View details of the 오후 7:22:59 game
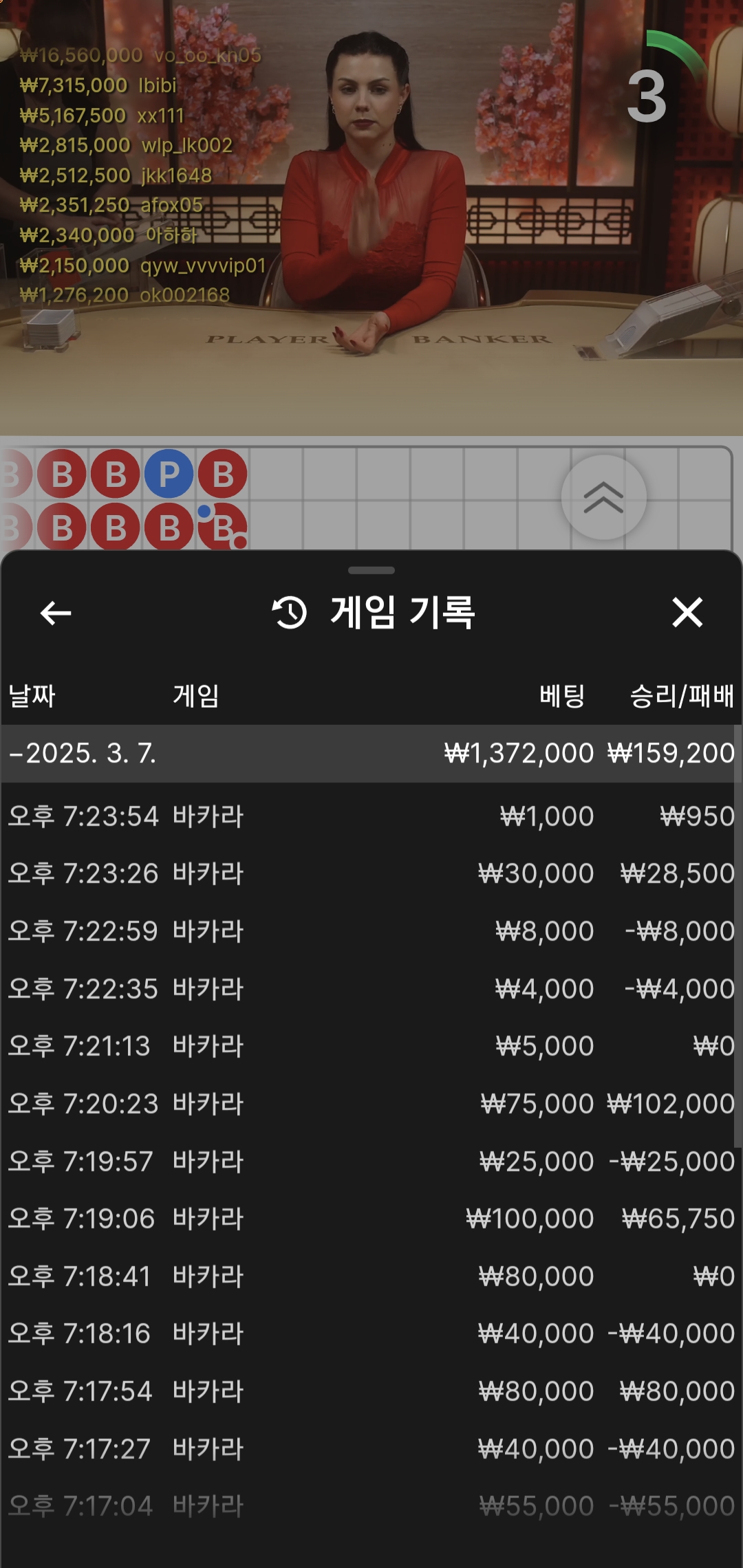The width and height of the screenshot is (743, 1568). [371, 931]
